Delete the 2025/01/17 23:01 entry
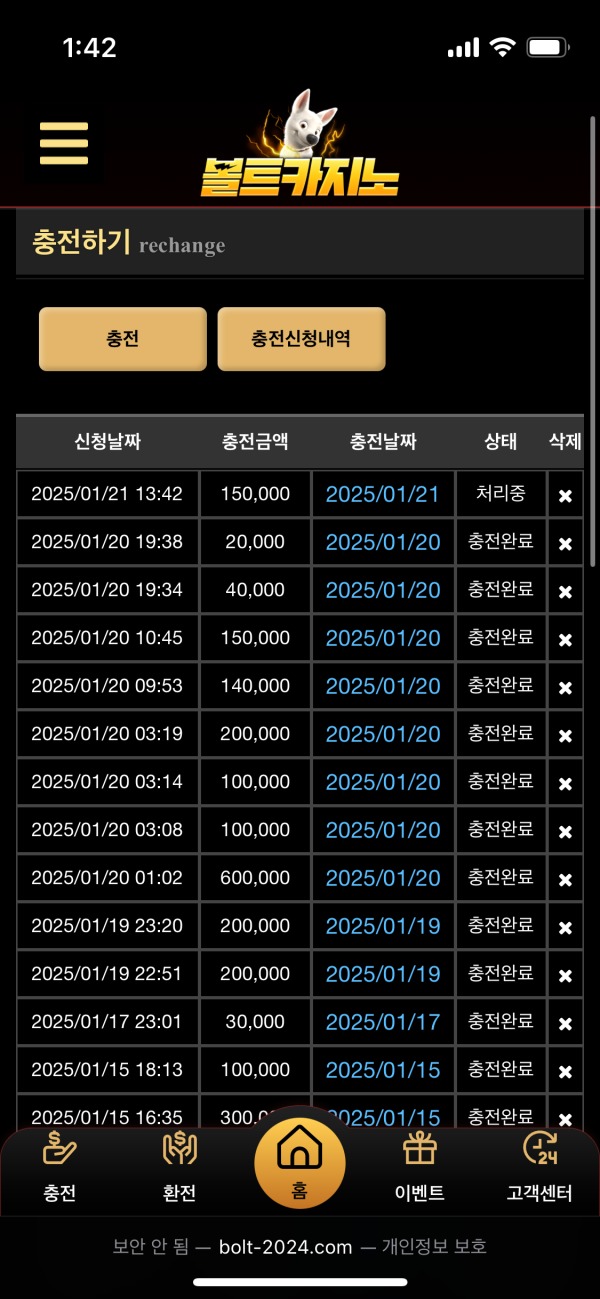This screenshot has height=1299, width=600. click(565, 1024)
